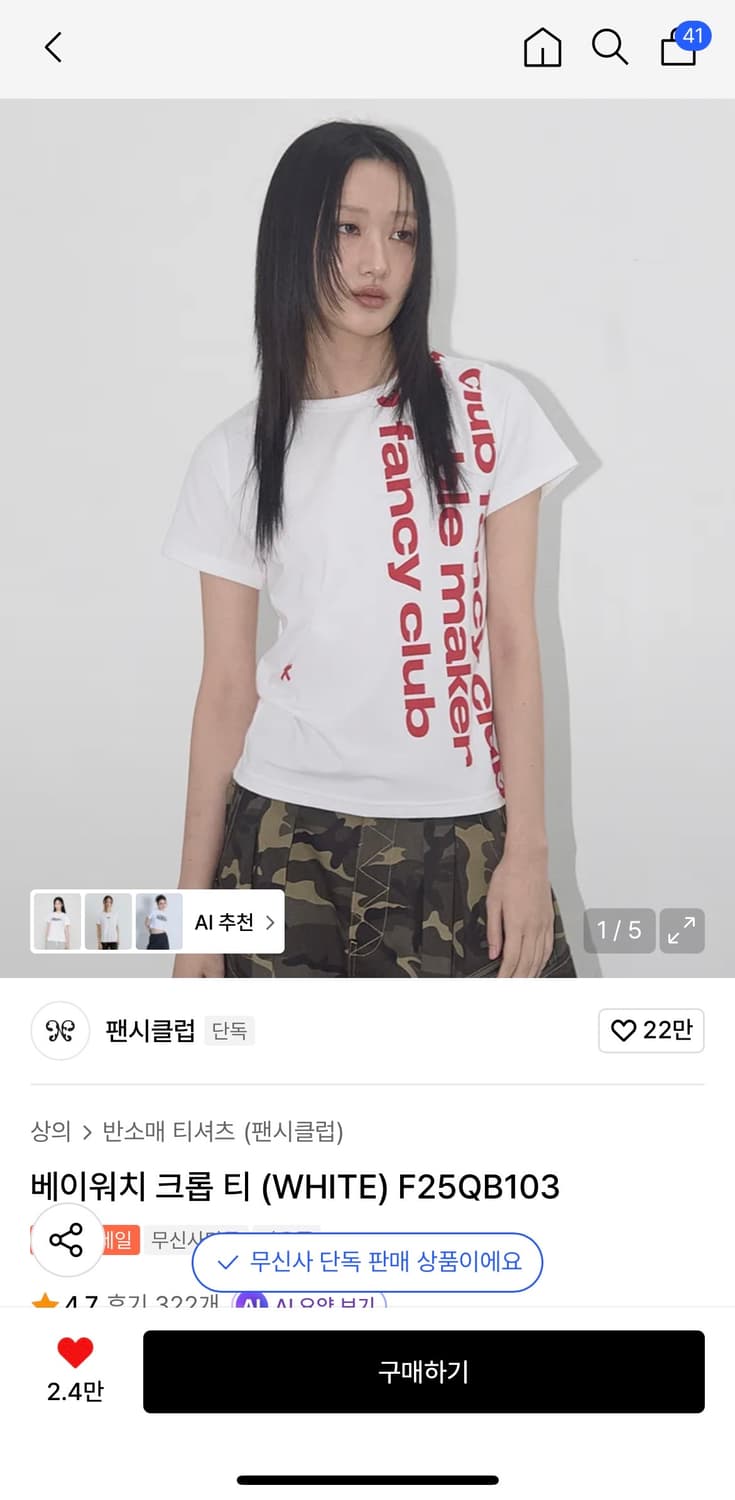Image resolution: width=735 pixels, height=1500 pixels.
Task: Open the search icon in the top bar
Action: tap(610, 47)
